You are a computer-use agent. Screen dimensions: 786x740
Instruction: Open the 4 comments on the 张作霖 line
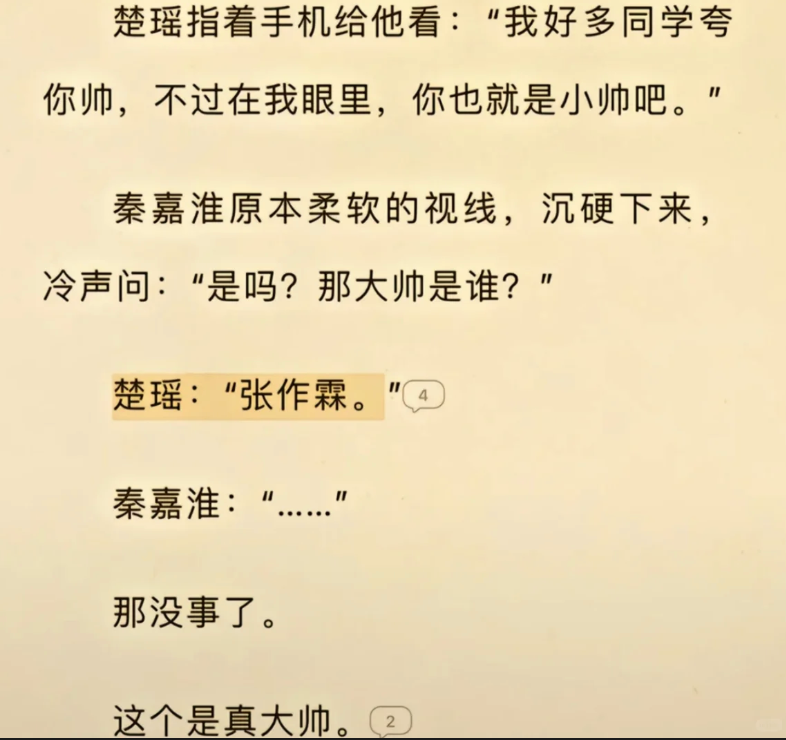tap(422, 397)
